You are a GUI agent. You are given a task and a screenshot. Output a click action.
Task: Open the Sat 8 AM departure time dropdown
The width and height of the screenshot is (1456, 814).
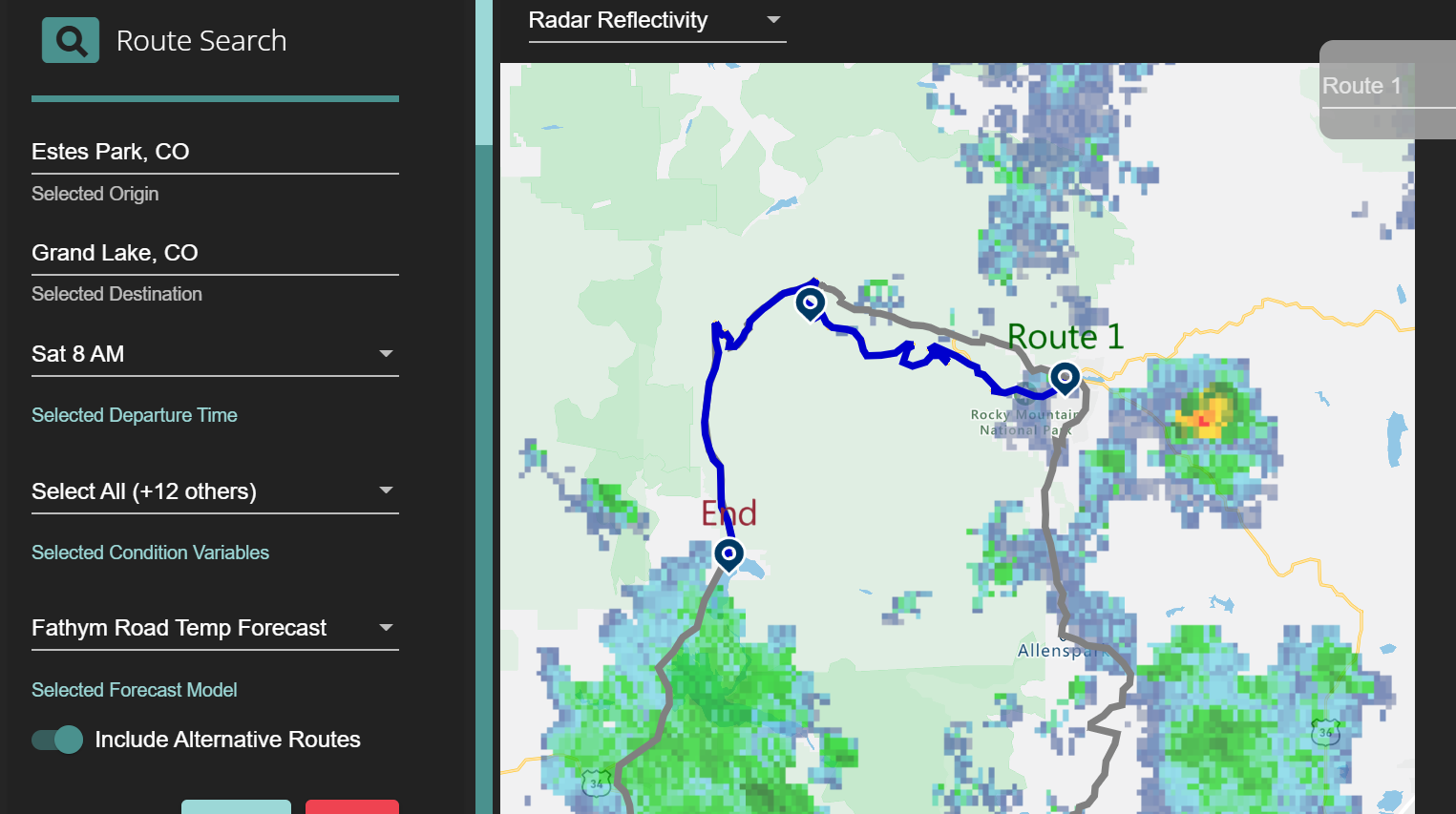214,354
